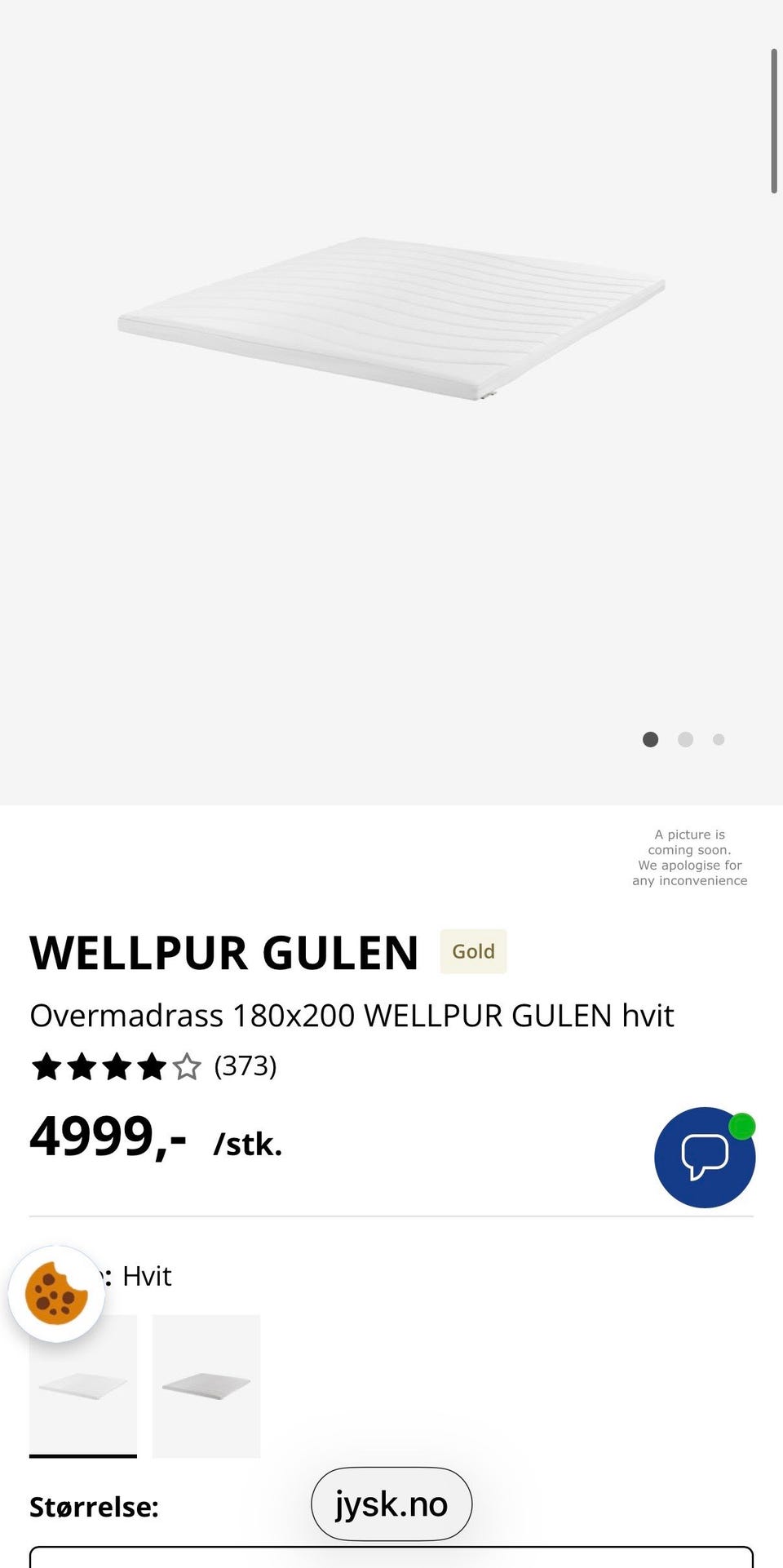Image resolution: width=783 pixels, height=1568 pixels.
Task: Open the 373 reviews link
Action: 244,1065
